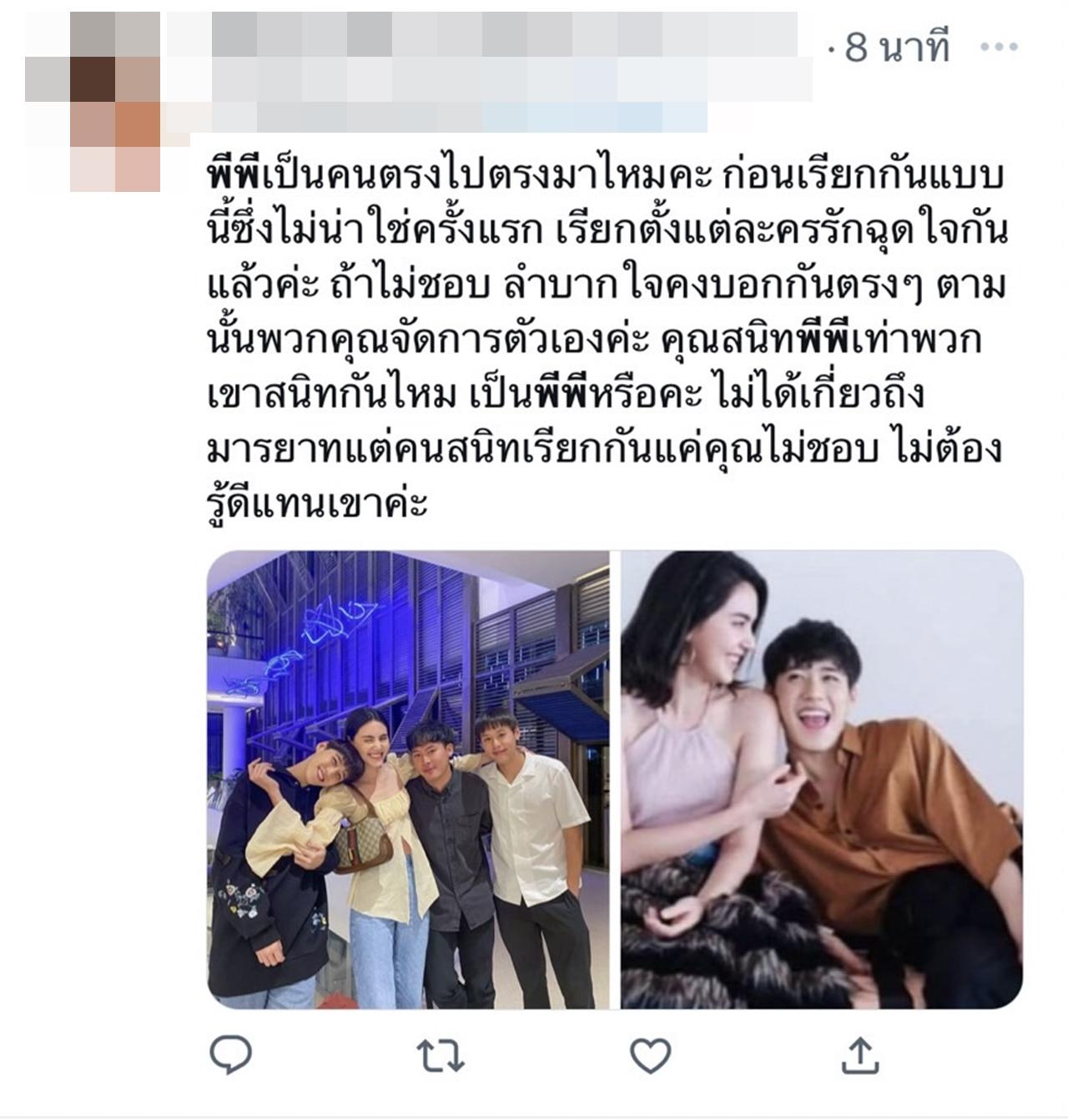Reply to this tweet
Viewport: 1068px width, 1120px height.
(230, 1055)
